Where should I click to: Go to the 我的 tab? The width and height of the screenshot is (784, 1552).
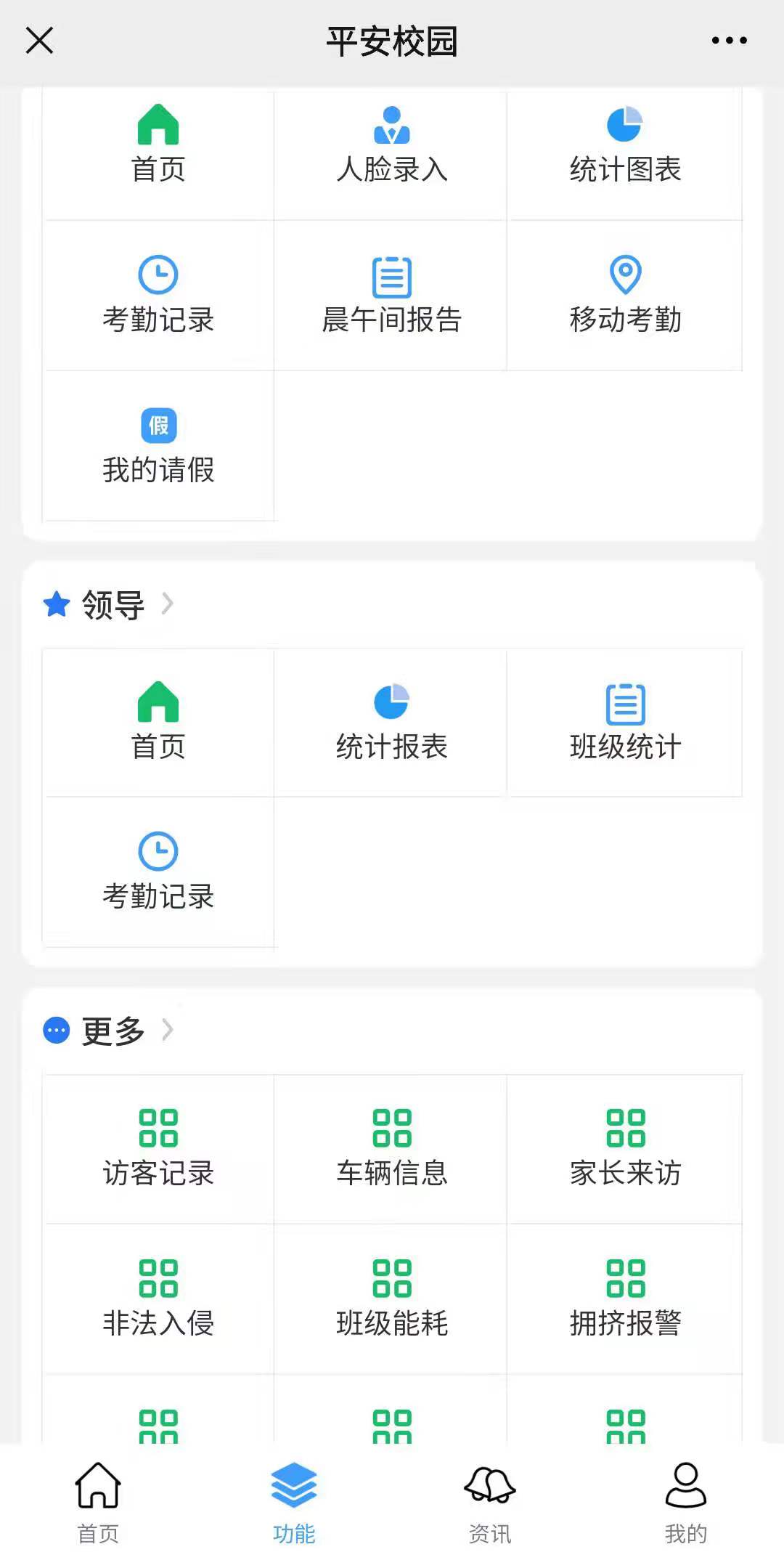tap(685, 1502)
